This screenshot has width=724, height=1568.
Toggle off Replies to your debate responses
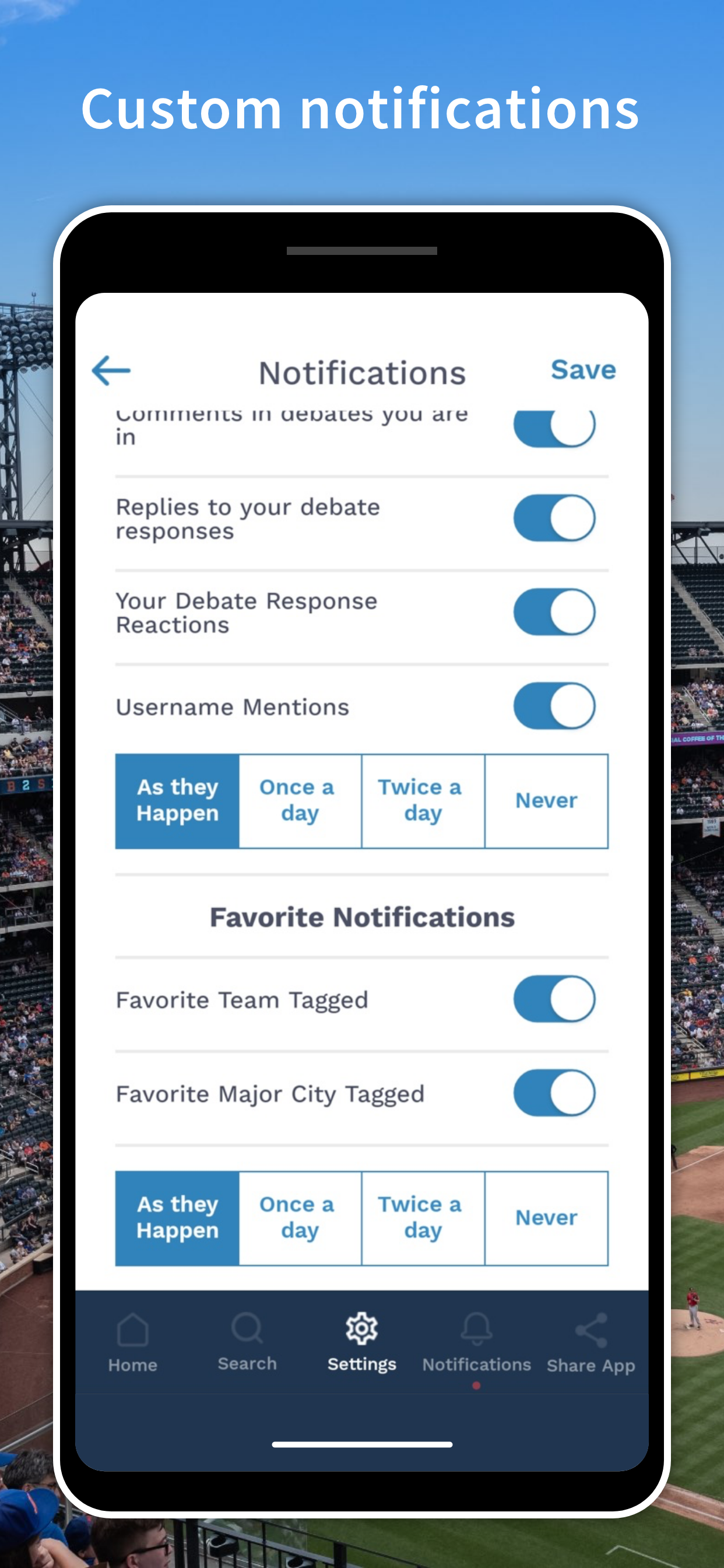click(x=554, y=517)
